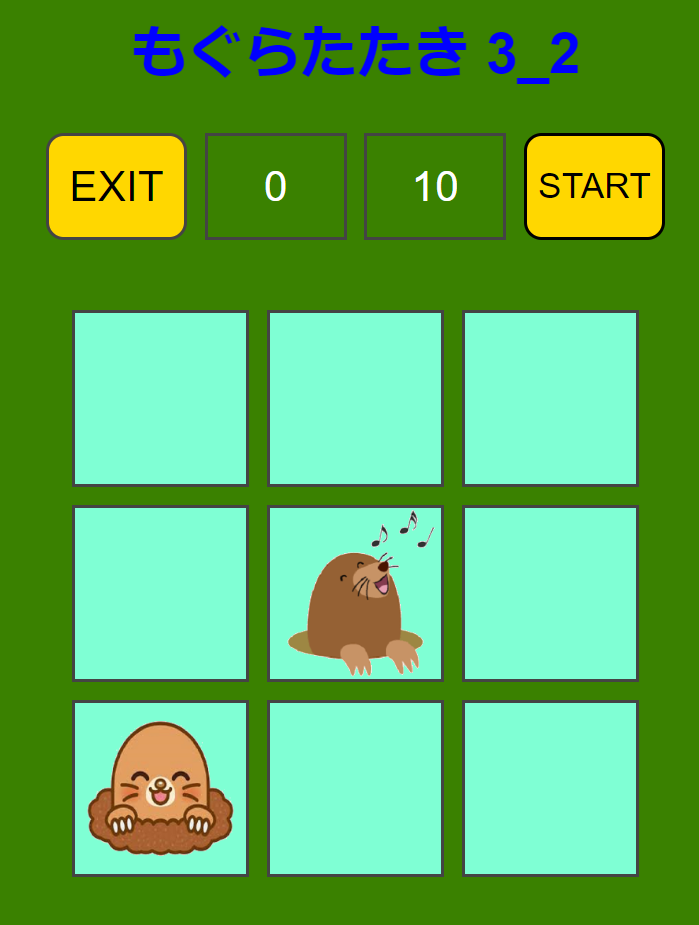The height and width of the screenshot is (925, 699).
Task: Tap the EXIT button
Action: pyautogui.click(x=116, y=187)
